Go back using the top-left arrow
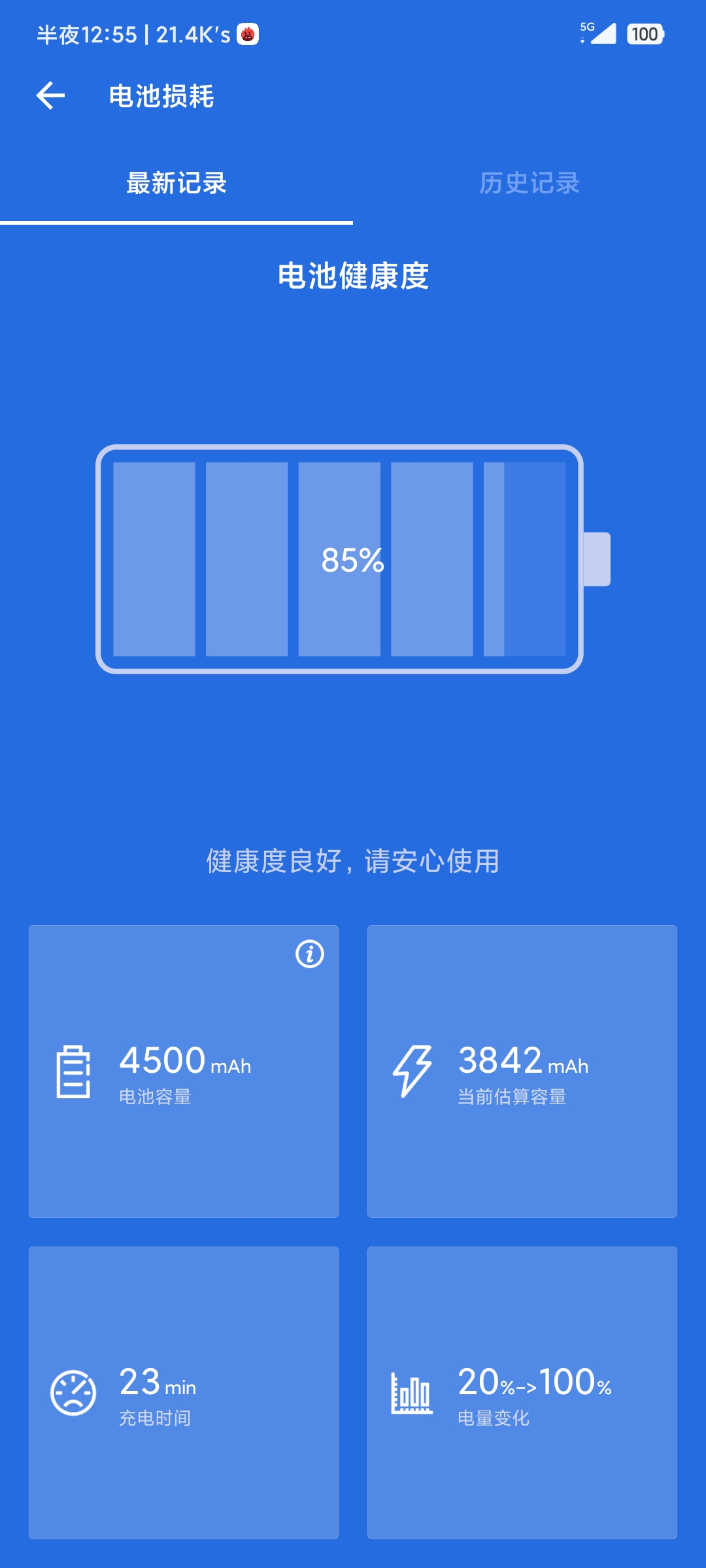706x1568 pixels. 50,96
